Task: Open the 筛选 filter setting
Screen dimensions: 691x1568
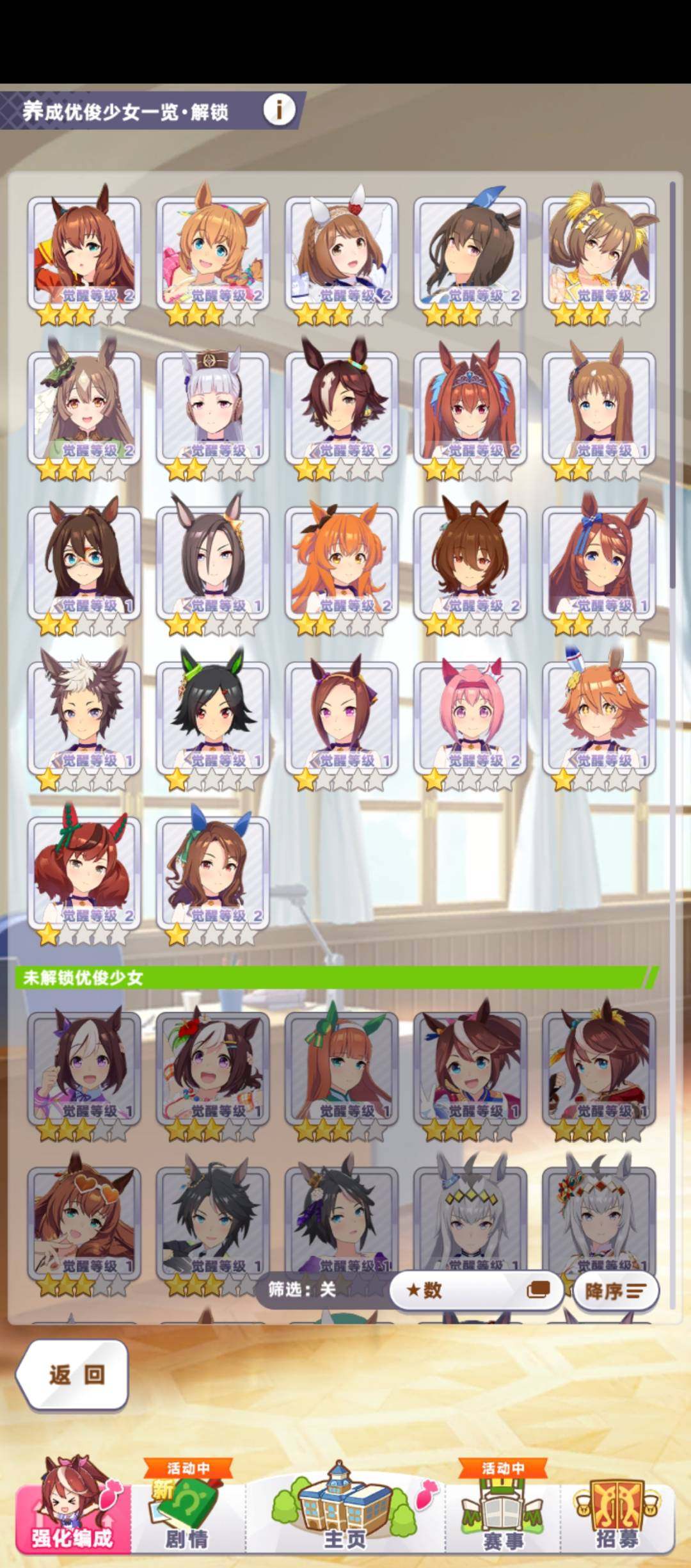Action: point(302,1289)
